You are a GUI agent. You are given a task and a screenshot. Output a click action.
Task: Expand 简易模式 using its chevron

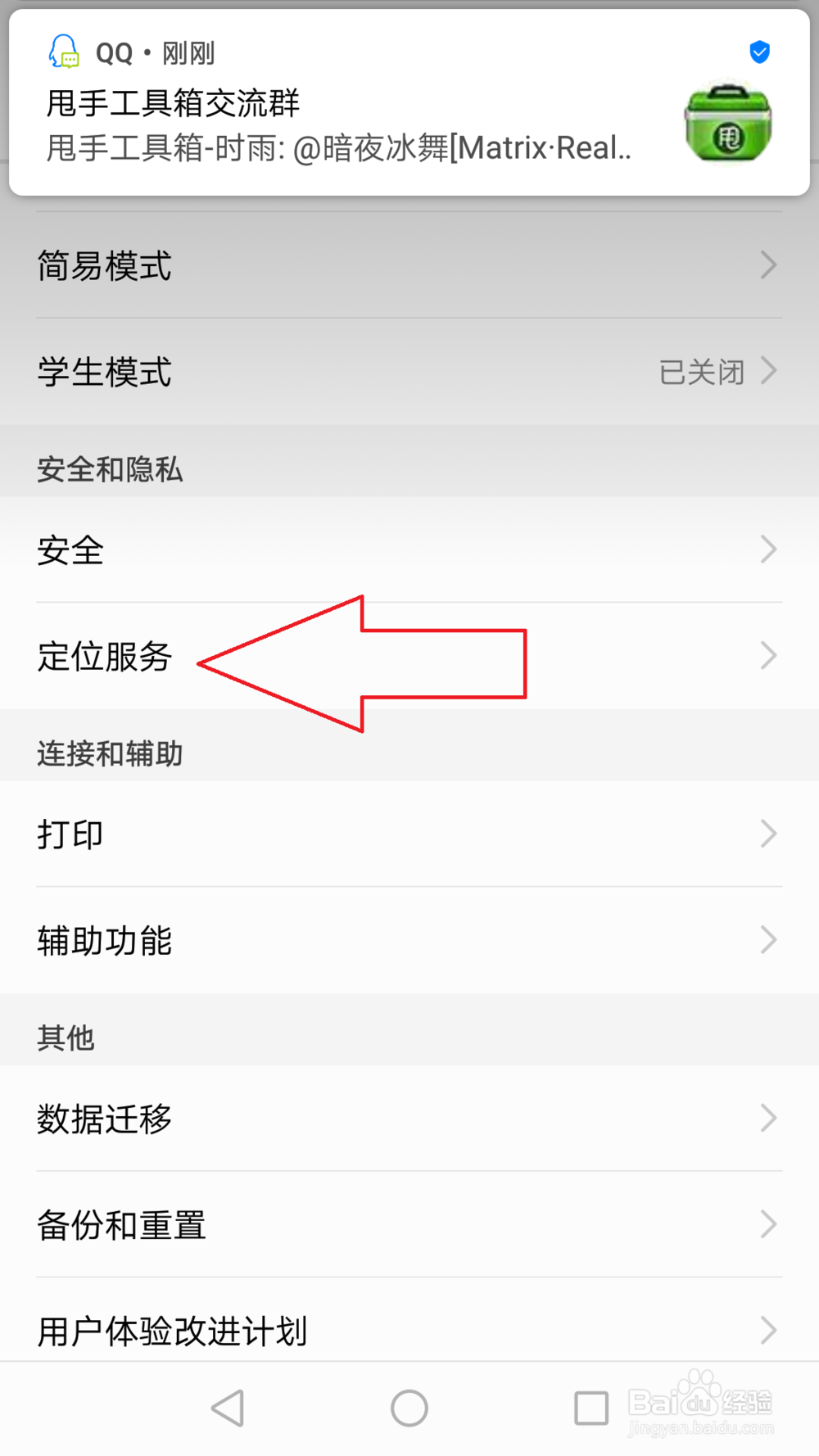pos(767,265)
